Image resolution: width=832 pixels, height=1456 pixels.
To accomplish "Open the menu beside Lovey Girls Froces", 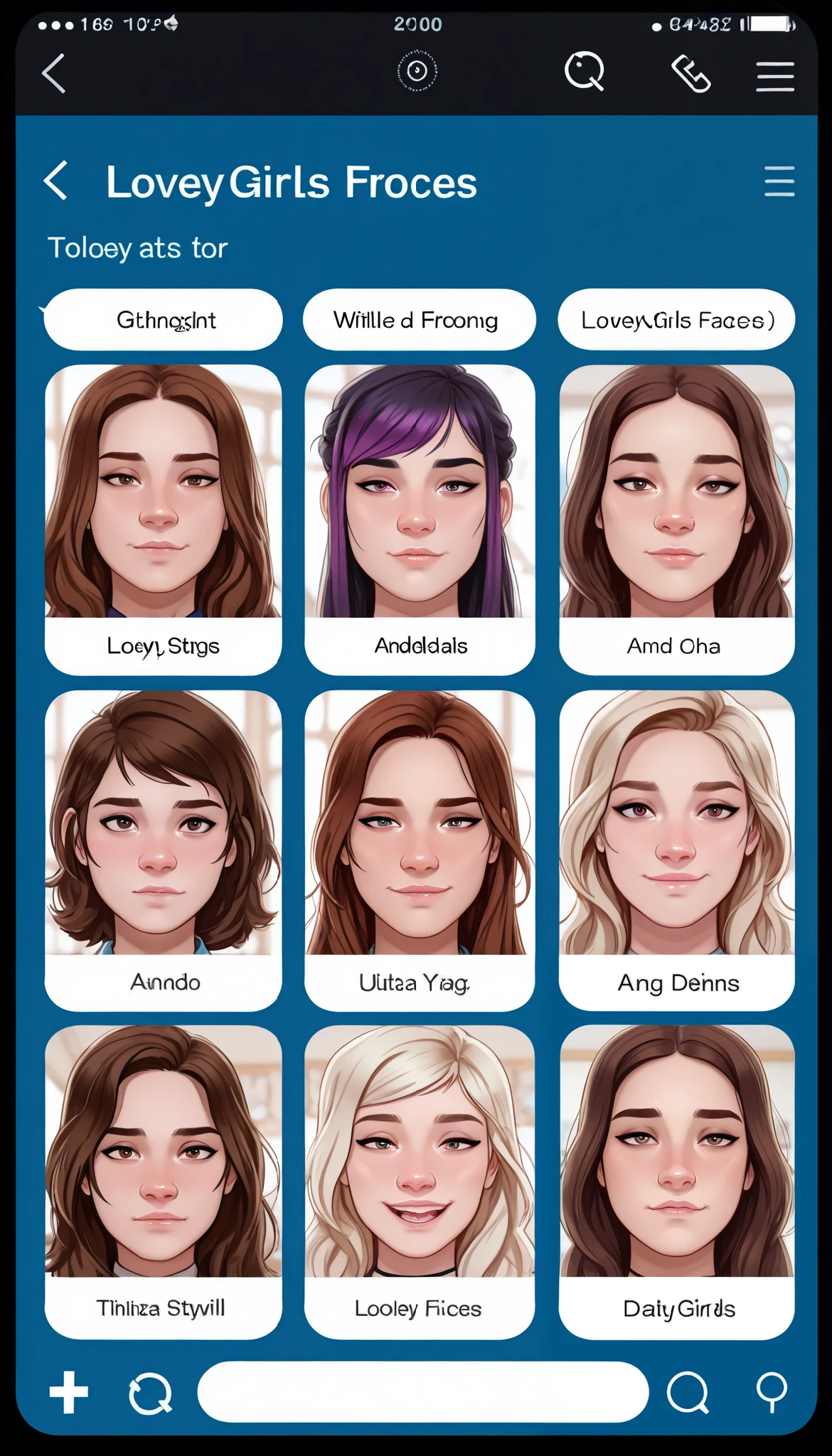I will point(779,181).
